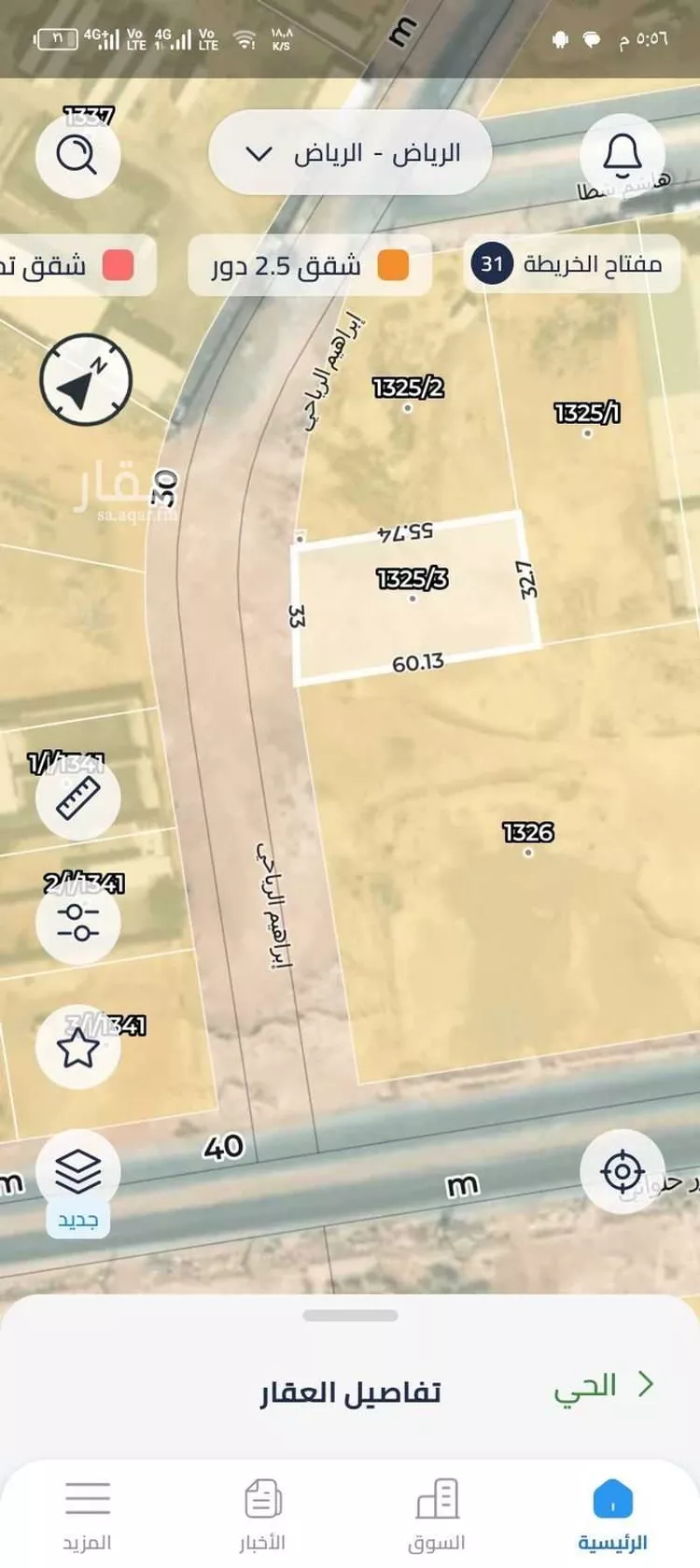Open favorites star button
This screenshot has width=700, height=1568.
click(78, 1048)
